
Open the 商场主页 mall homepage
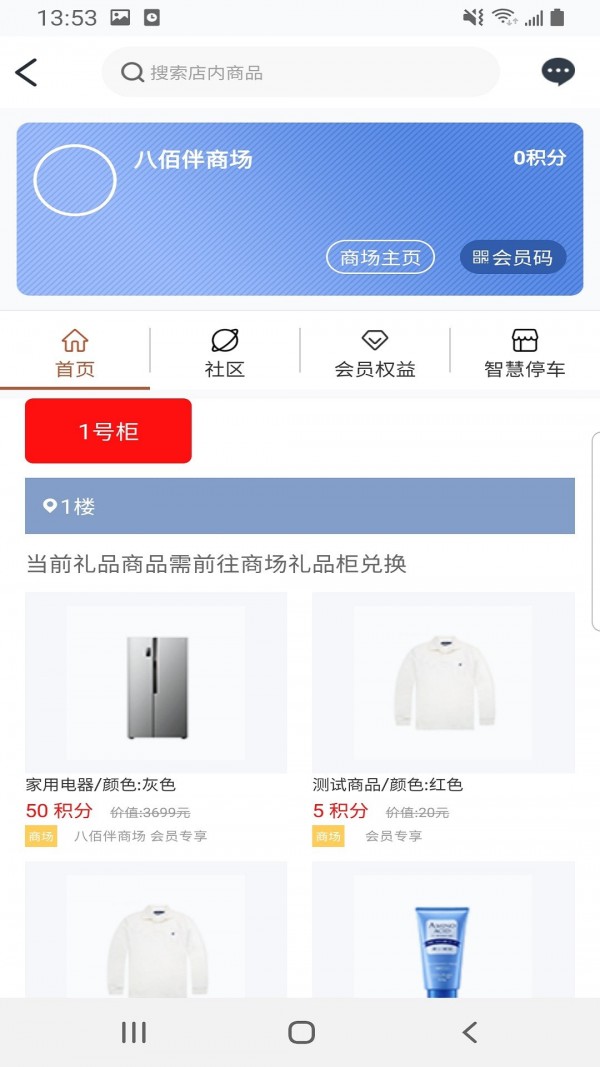[x=380, y=257]
